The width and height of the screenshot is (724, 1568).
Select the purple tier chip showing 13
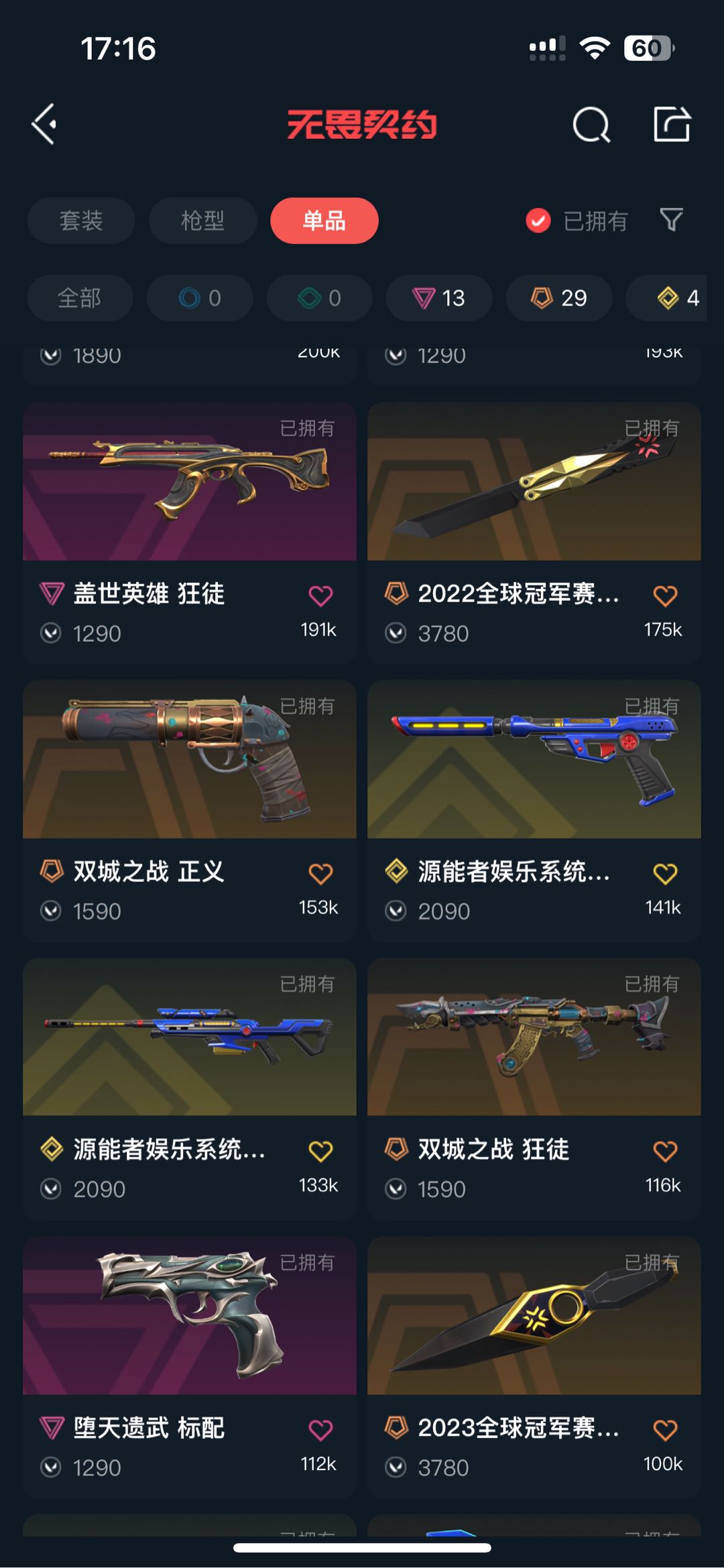click(x=439, y=298)
